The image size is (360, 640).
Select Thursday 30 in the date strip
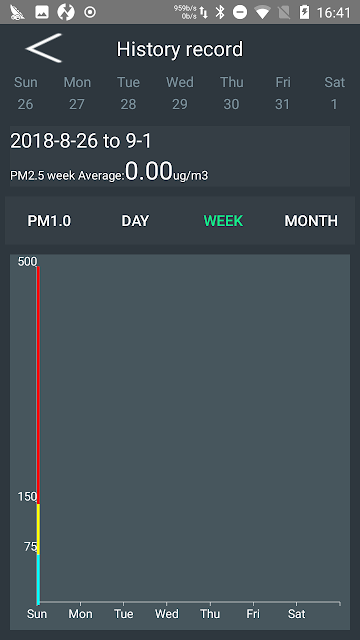pyautogui.click(x=231, y=93)
